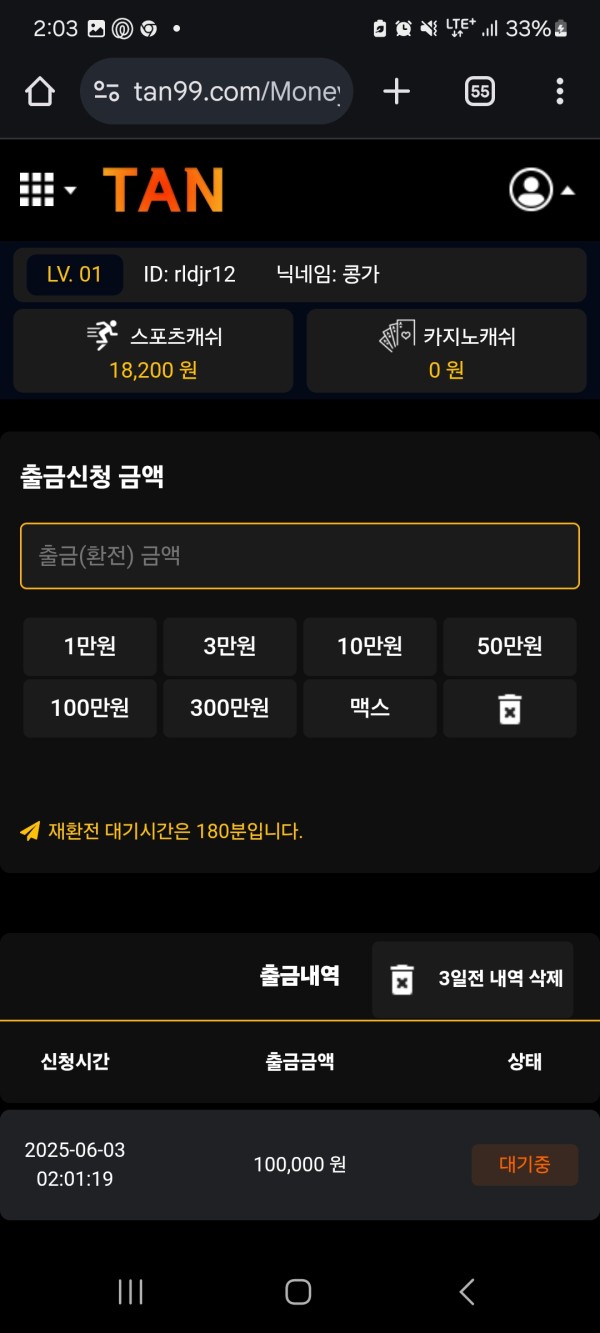Screen dimensions: 600x1333
Task: Select the 1만원 amount button
Action: point(90,647)
